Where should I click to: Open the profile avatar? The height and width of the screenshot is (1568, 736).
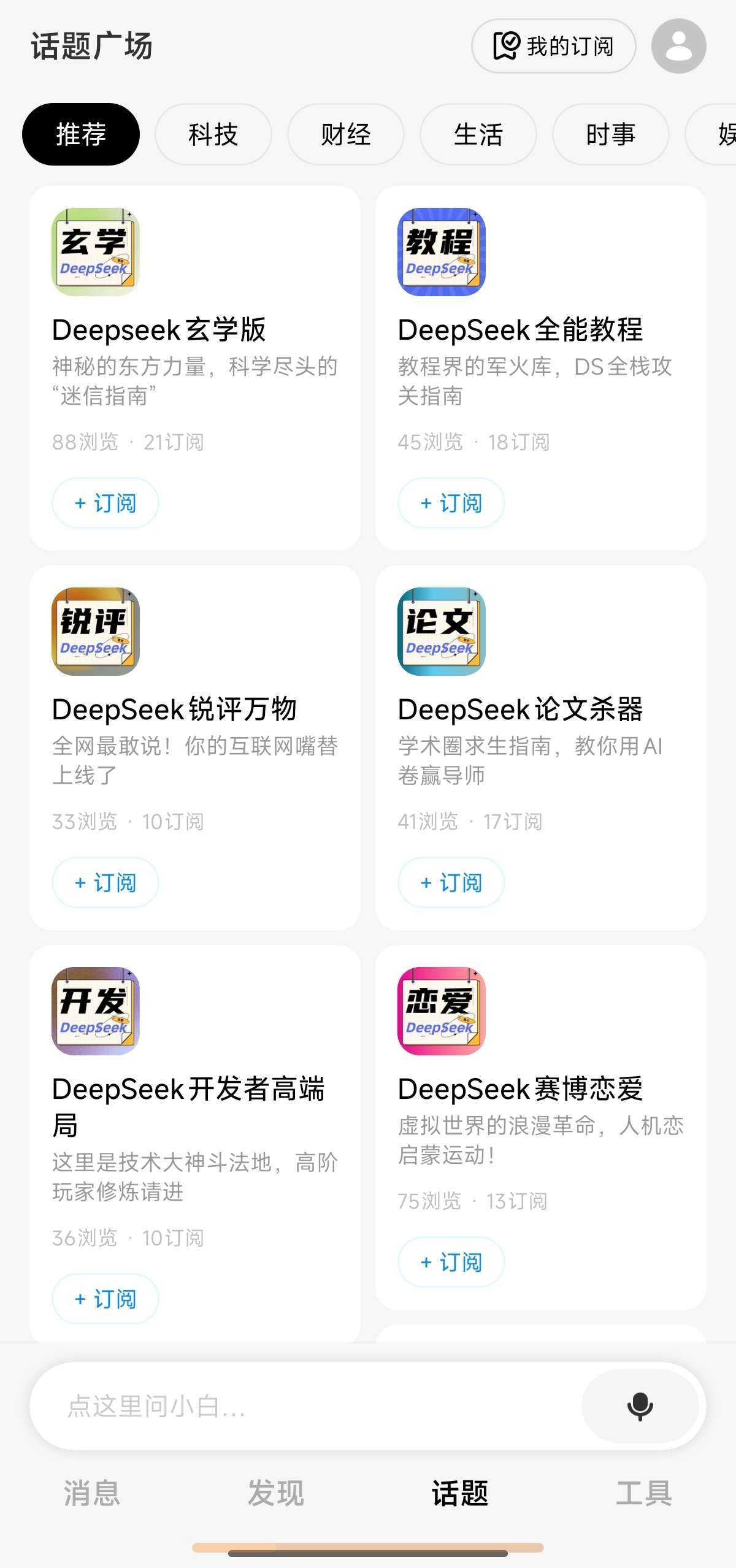click(x=678, y=47)
